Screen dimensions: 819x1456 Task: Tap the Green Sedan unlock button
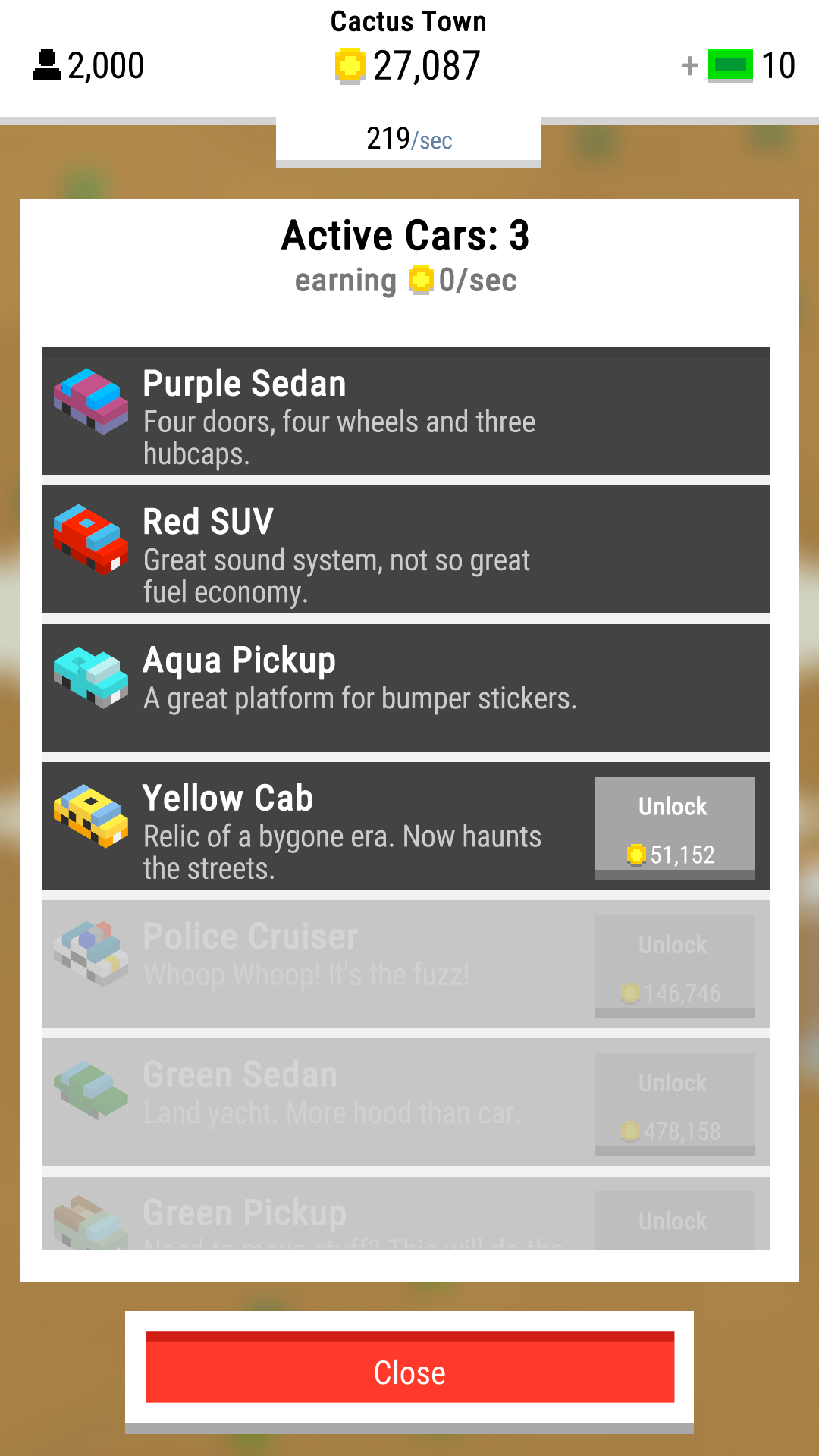click(x=674, y=1104)
